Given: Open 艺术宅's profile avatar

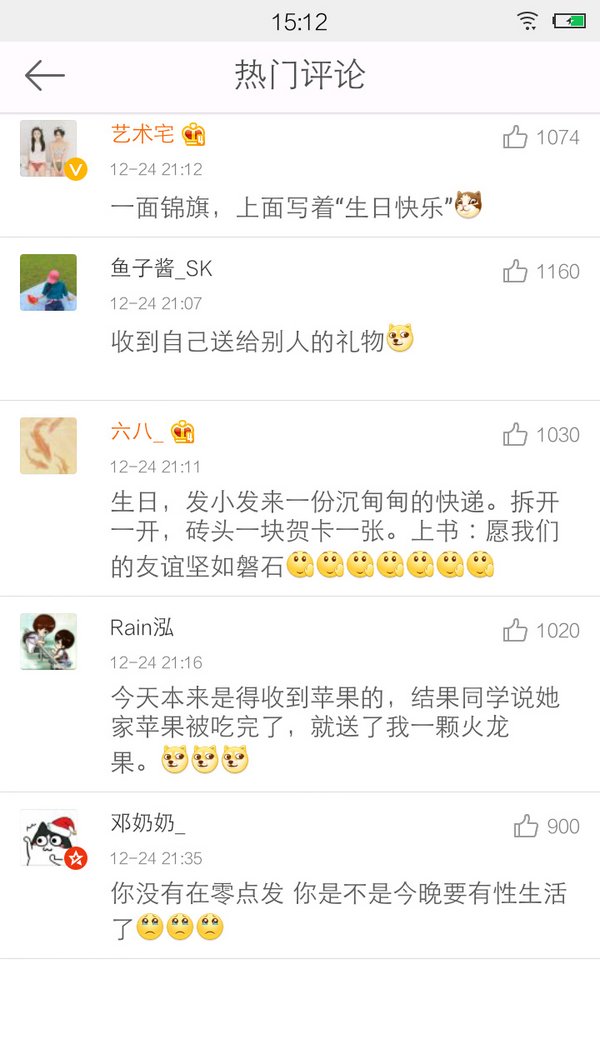Looking at the screenshot, I should point(48,149).
